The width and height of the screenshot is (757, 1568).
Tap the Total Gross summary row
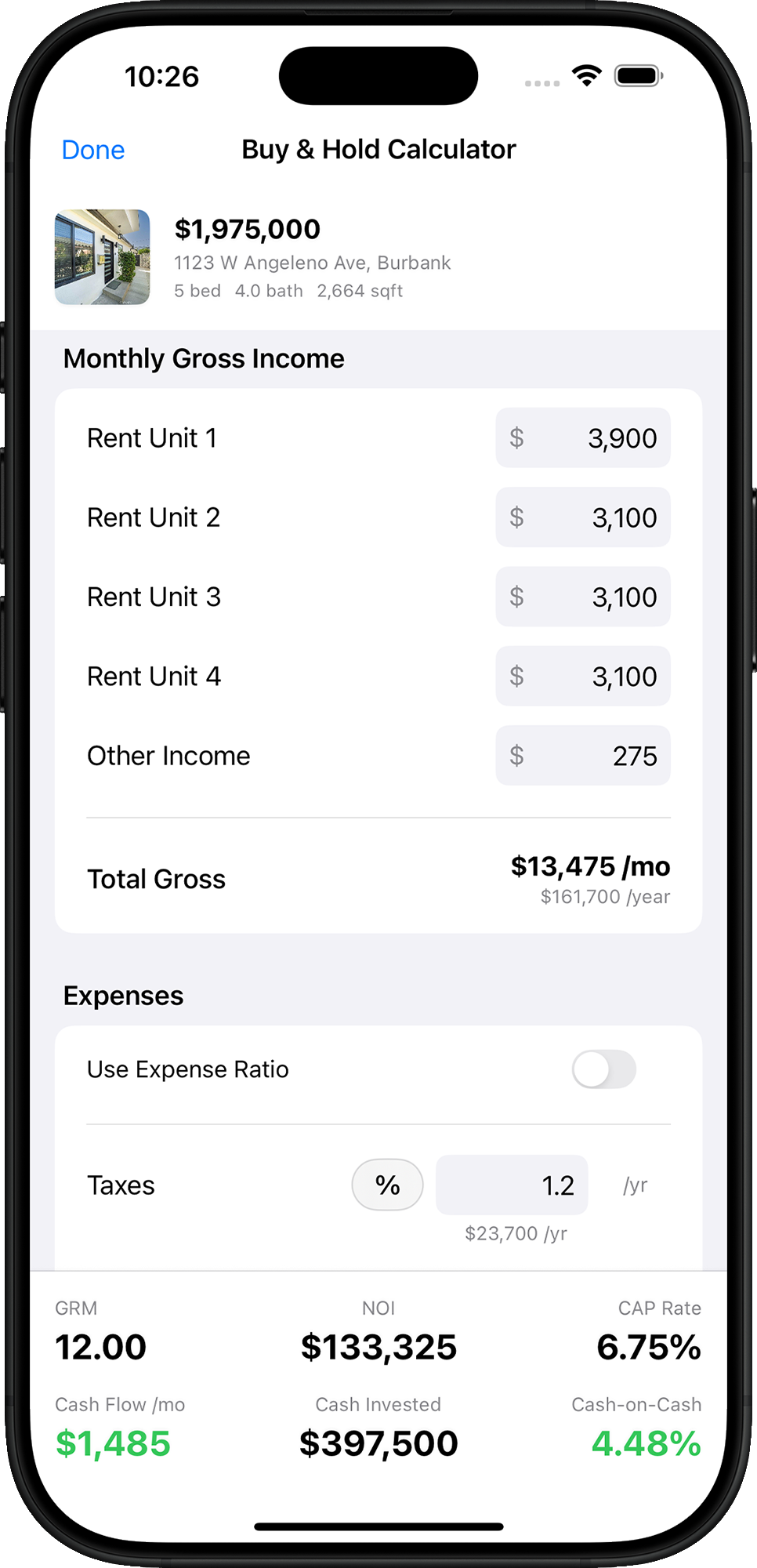[x=378, y=878]
